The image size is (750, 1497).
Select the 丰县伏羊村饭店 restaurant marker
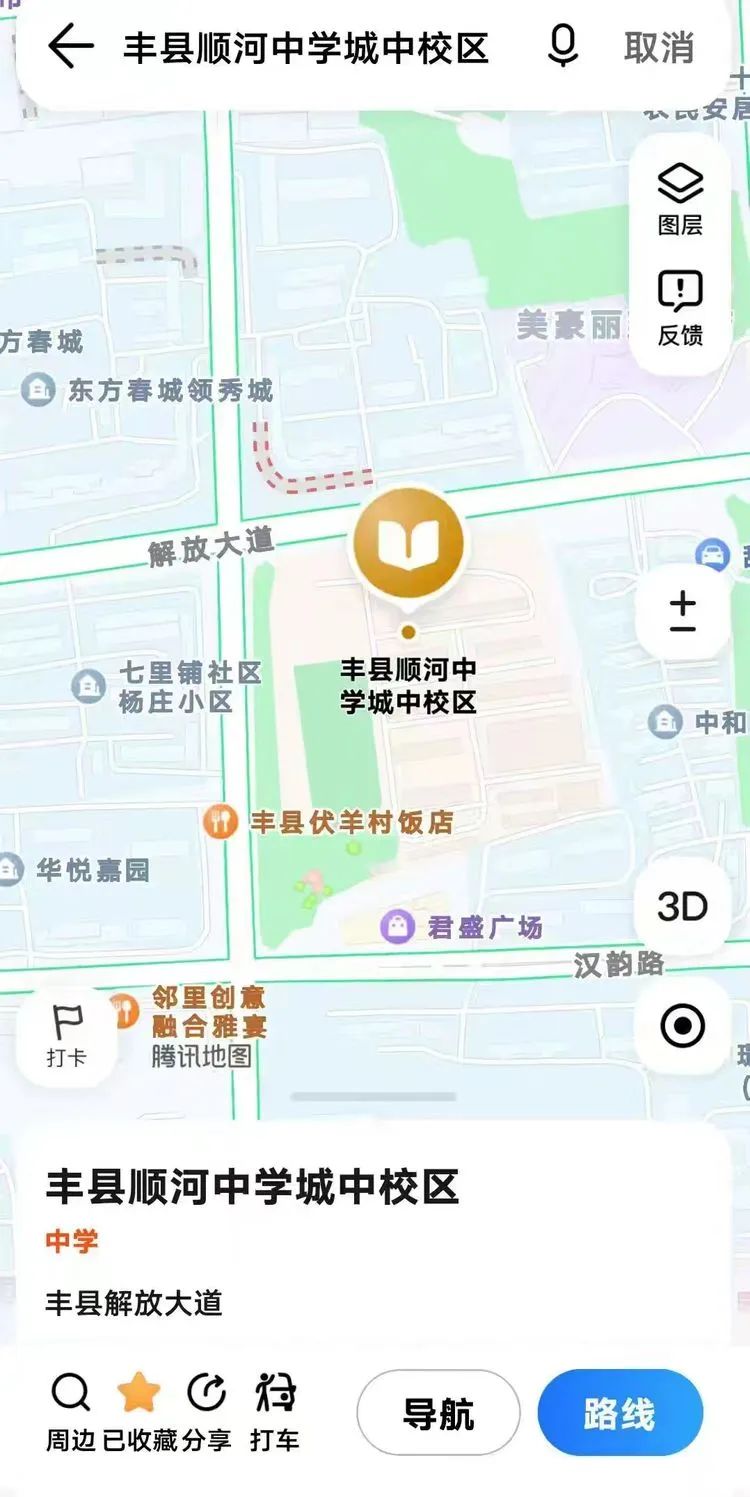[219, 822]
